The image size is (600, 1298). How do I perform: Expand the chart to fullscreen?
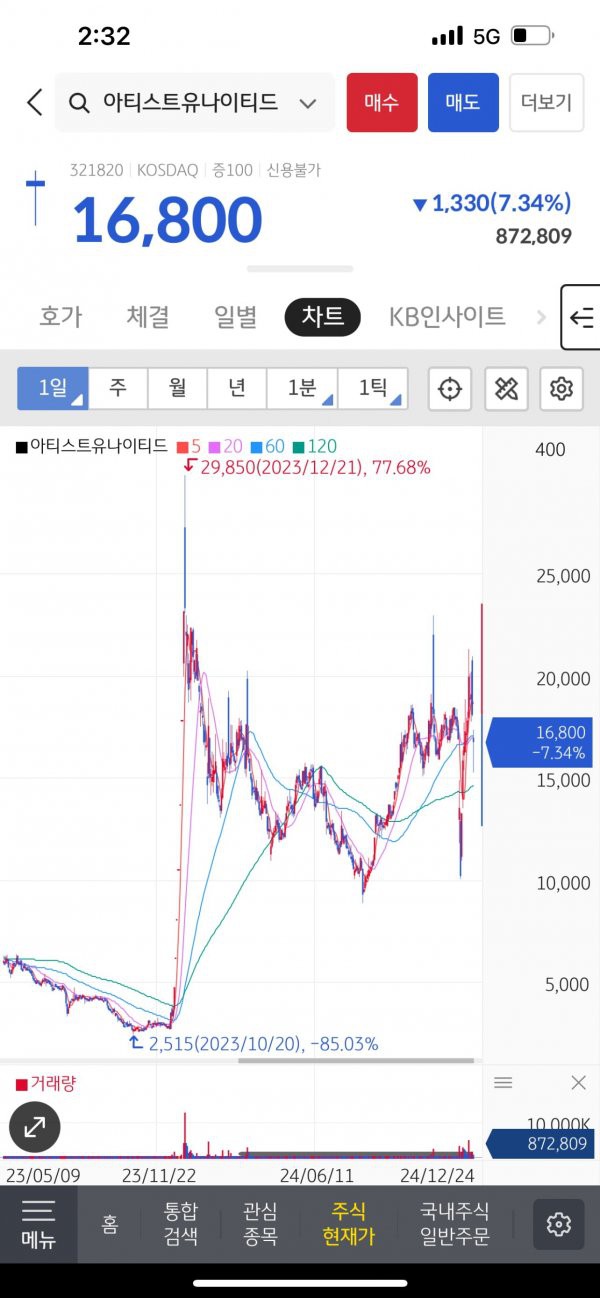click(35, 1127)
